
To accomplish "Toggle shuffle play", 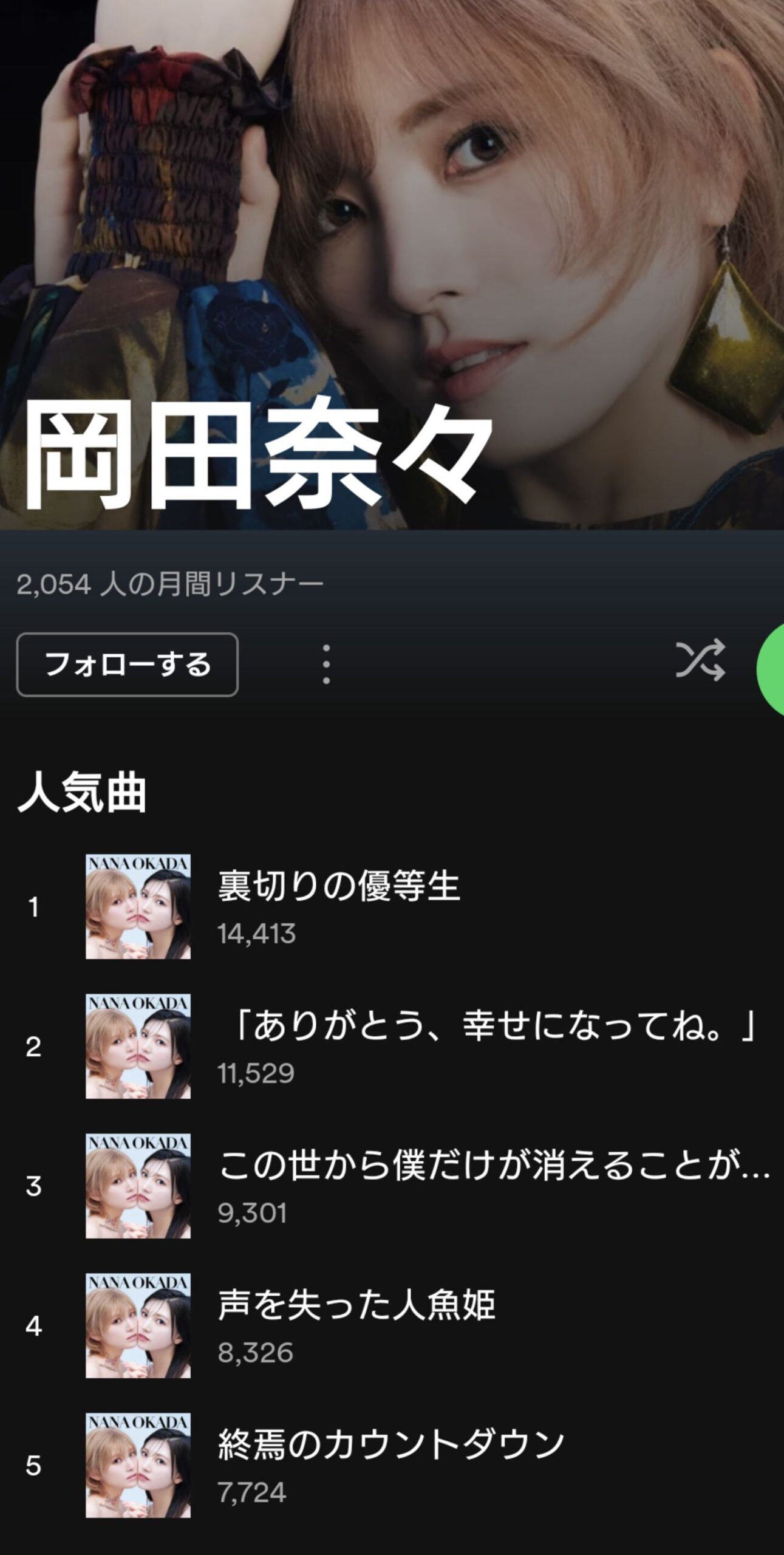I will (x=700, y=660).
